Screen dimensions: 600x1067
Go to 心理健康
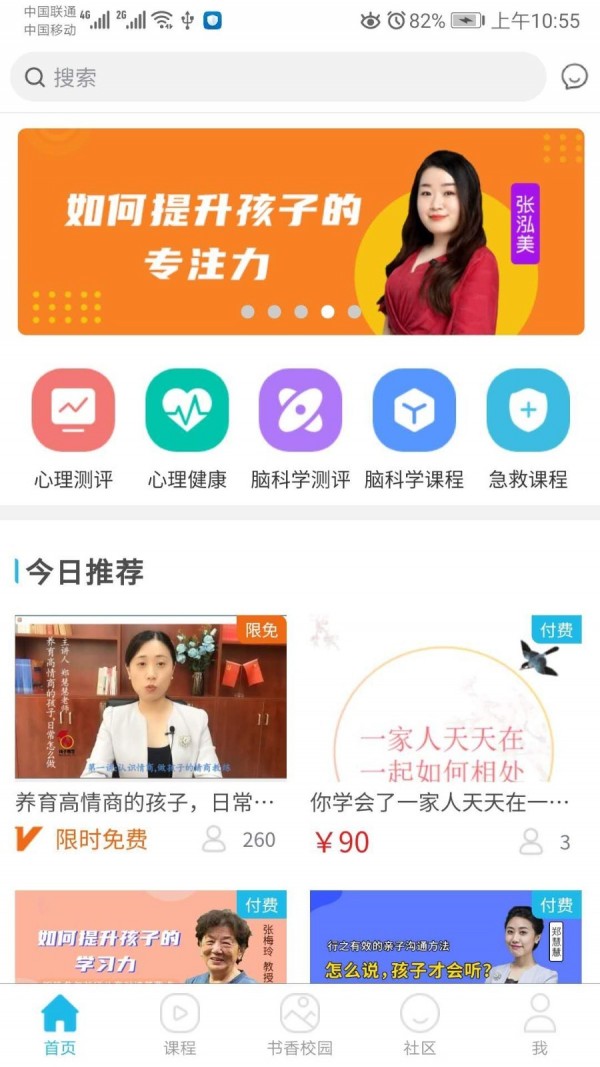(187, 429)
